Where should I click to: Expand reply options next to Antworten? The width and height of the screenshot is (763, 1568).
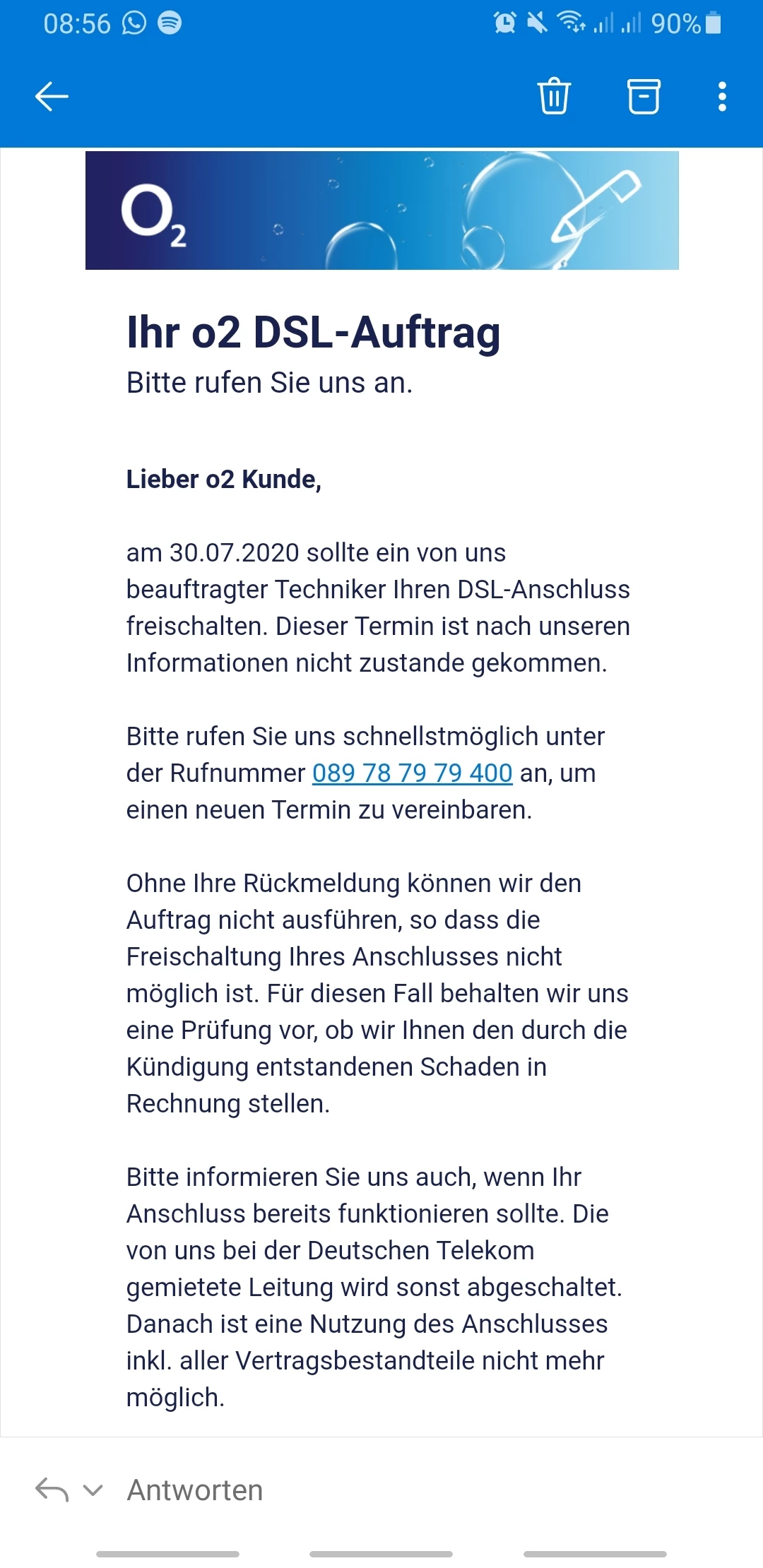coord(93,1490)
